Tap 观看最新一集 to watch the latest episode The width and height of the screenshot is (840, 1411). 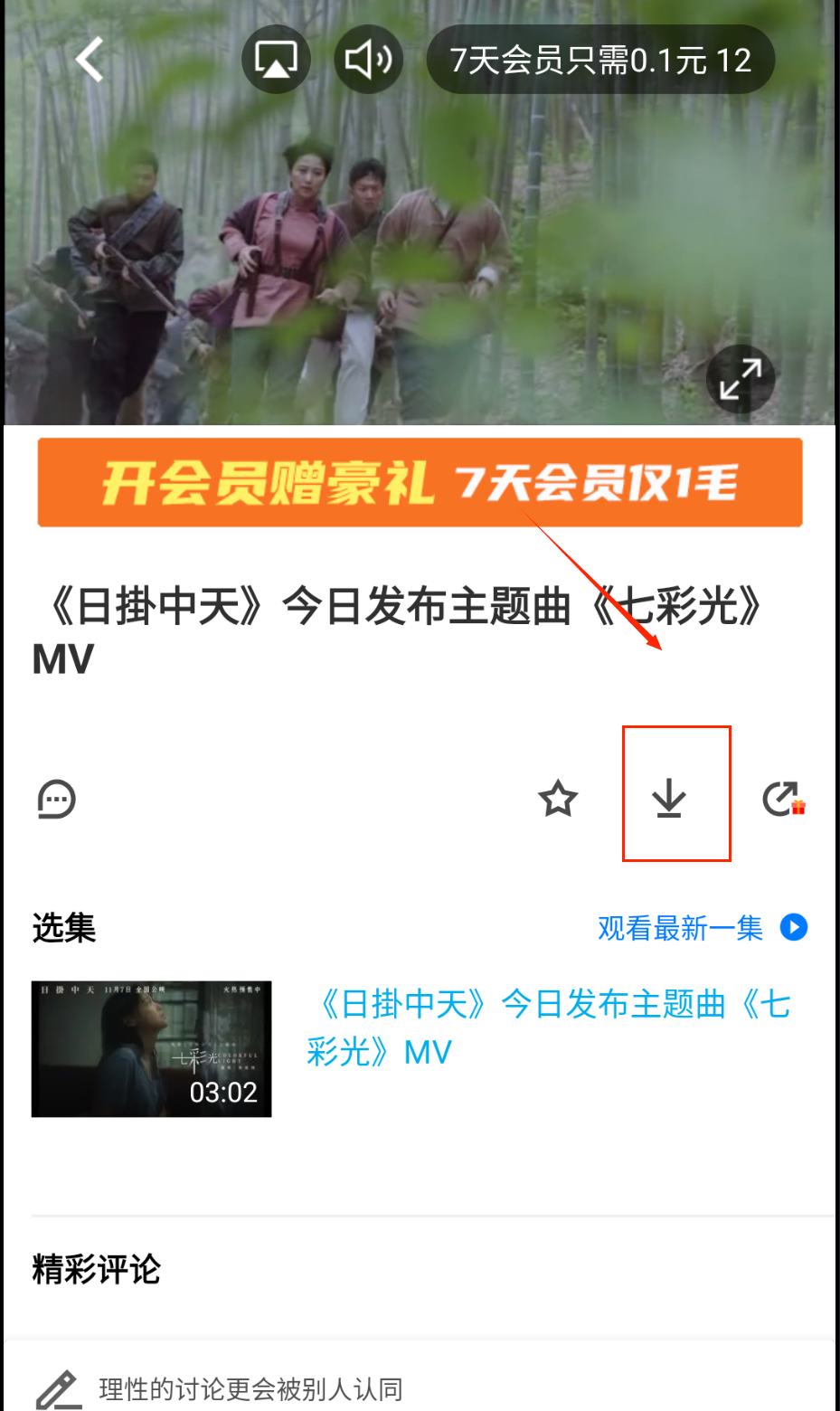pos(702,928)
